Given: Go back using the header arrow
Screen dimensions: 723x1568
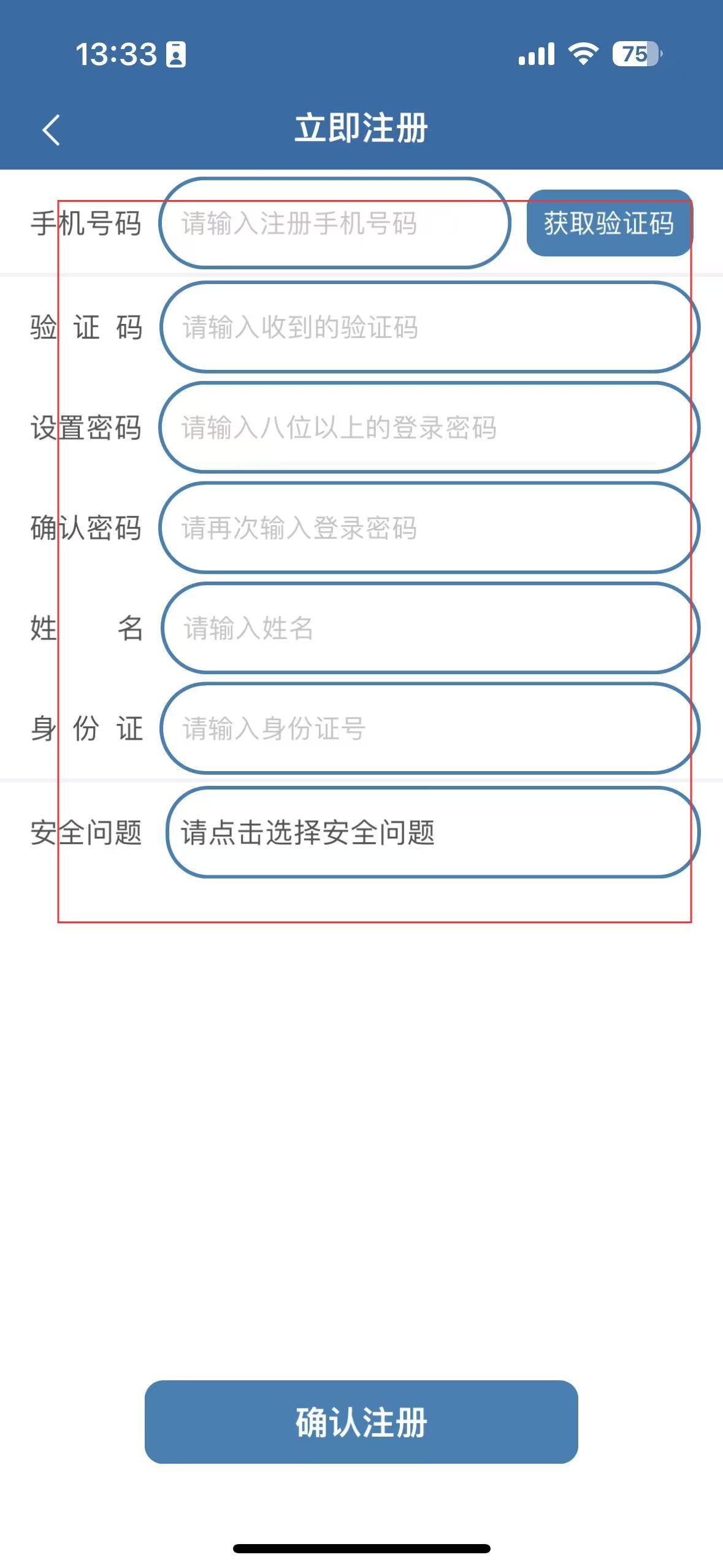Looking at the screenshot, I should tap(51, 130).
